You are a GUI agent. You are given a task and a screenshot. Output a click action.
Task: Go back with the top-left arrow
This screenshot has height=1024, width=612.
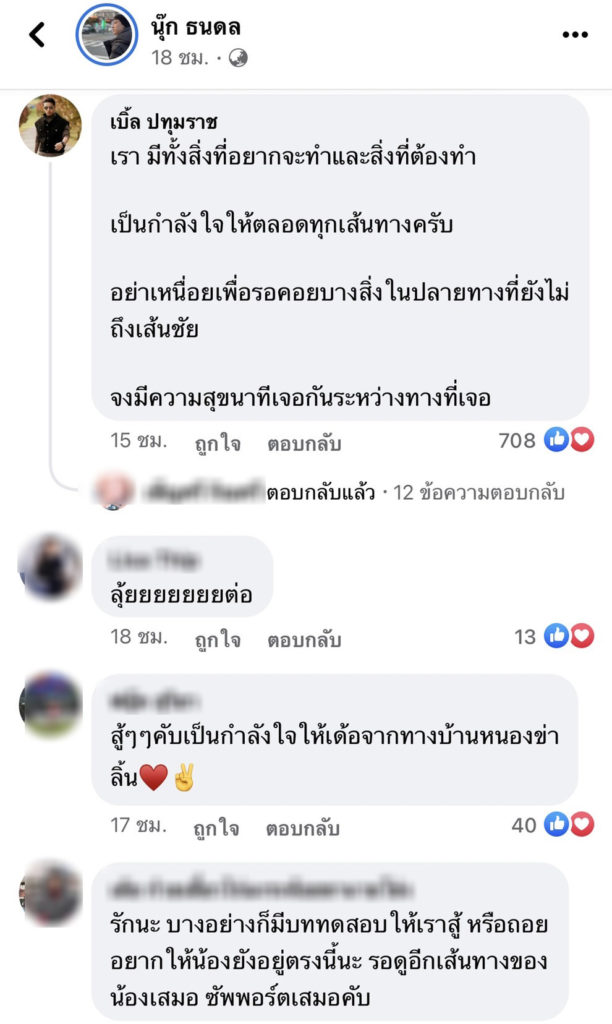pyautogui.click(x=37, y=36)
